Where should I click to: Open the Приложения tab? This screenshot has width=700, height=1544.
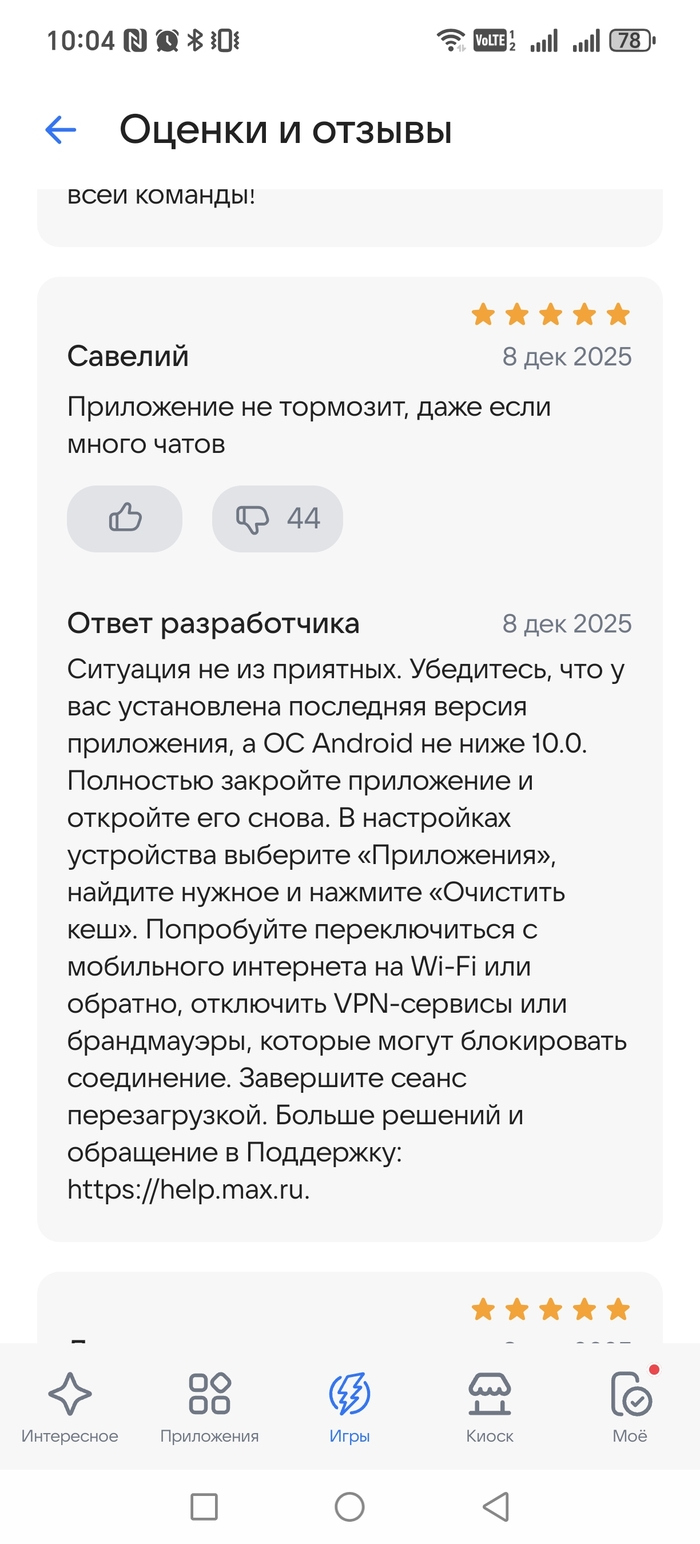[x=210, y=1406]
